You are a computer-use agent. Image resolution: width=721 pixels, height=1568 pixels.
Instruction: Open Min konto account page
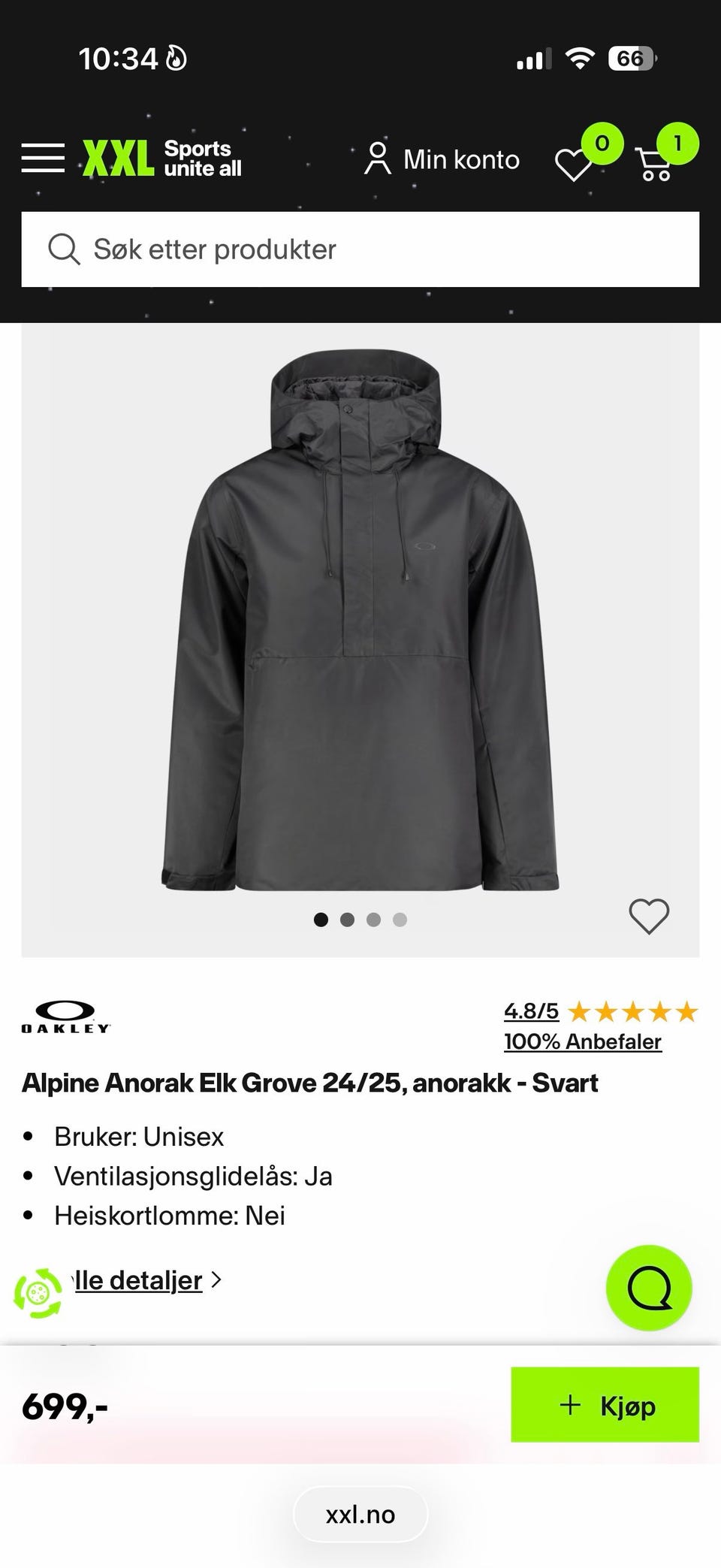tap(442, 159)
